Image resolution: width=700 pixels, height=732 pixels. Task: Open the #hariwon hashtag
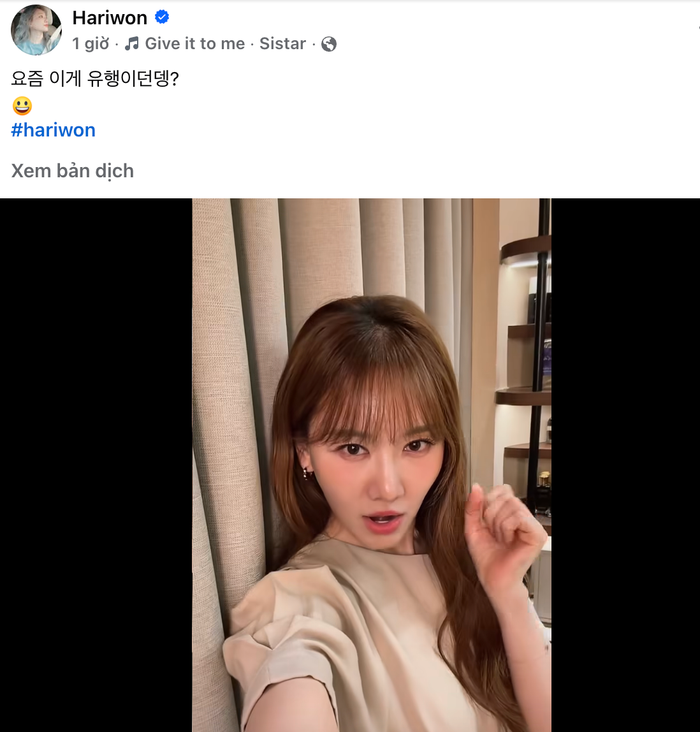53,130
